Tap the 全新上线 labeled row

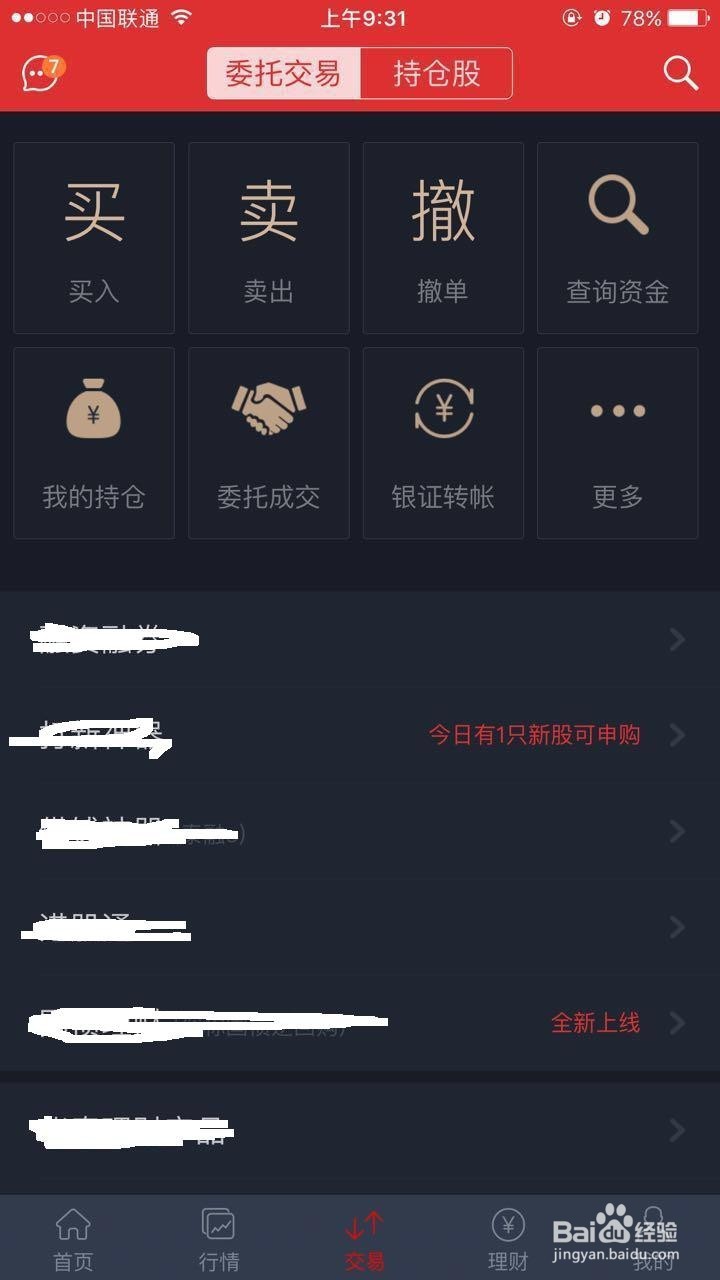click(x=595, y=1023)
